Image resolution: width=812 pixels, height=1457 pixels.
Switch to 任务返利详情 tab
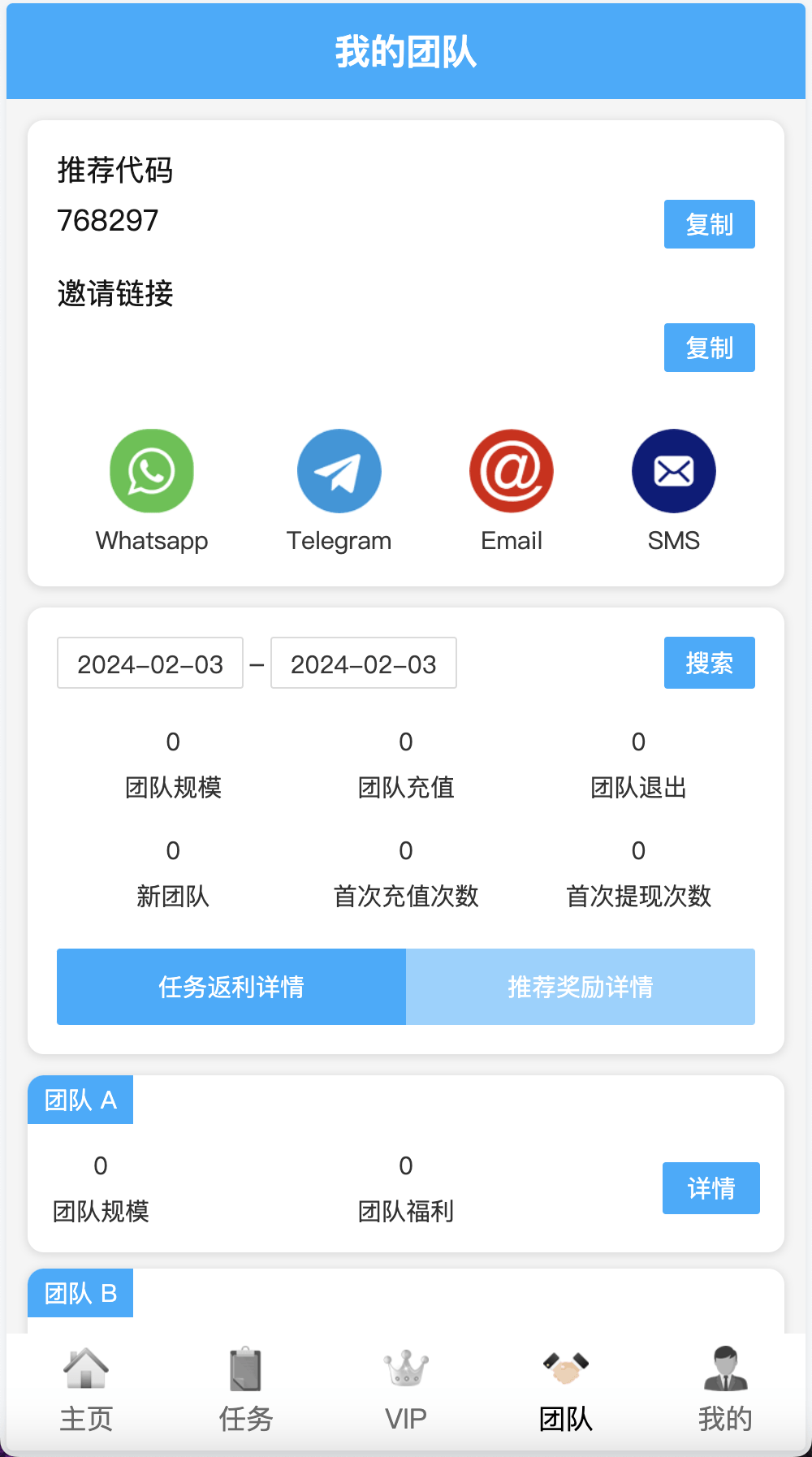(x=231, y=987)
